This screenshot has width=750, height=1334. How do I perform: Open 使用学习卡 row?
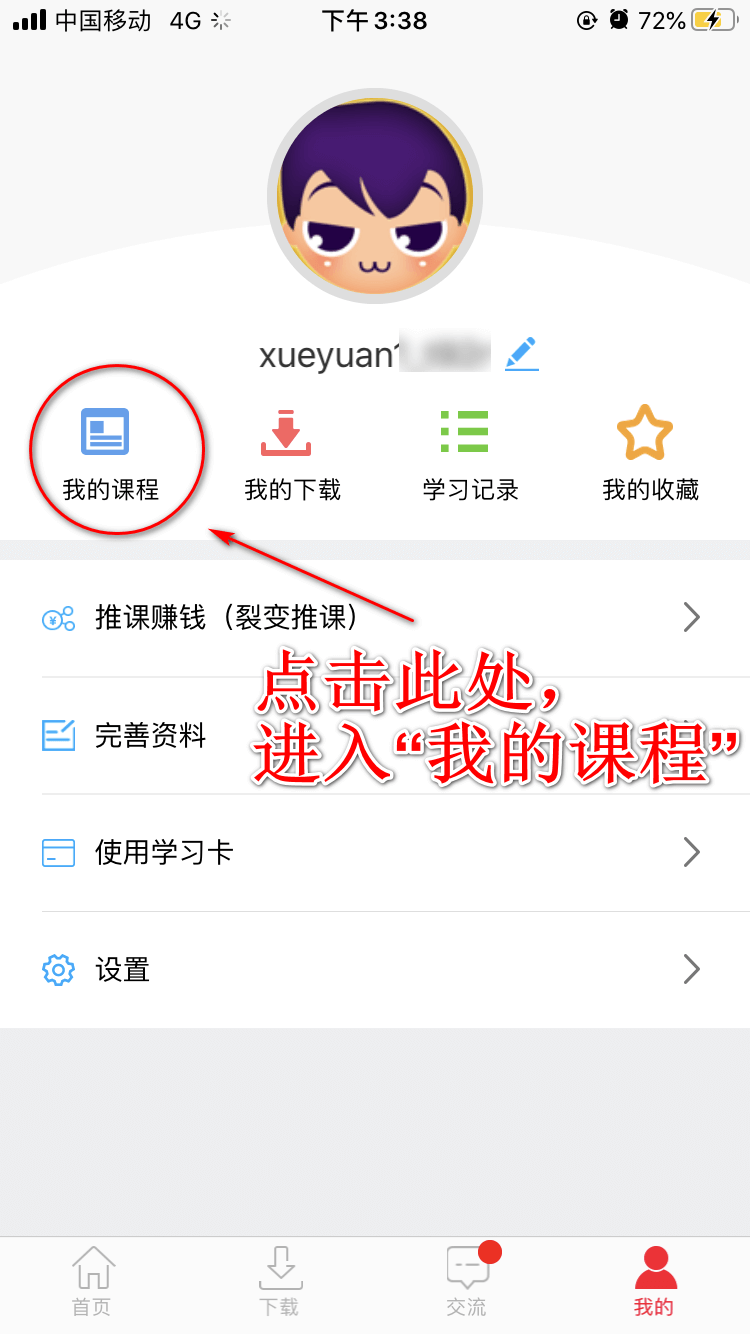click(375, 852)
